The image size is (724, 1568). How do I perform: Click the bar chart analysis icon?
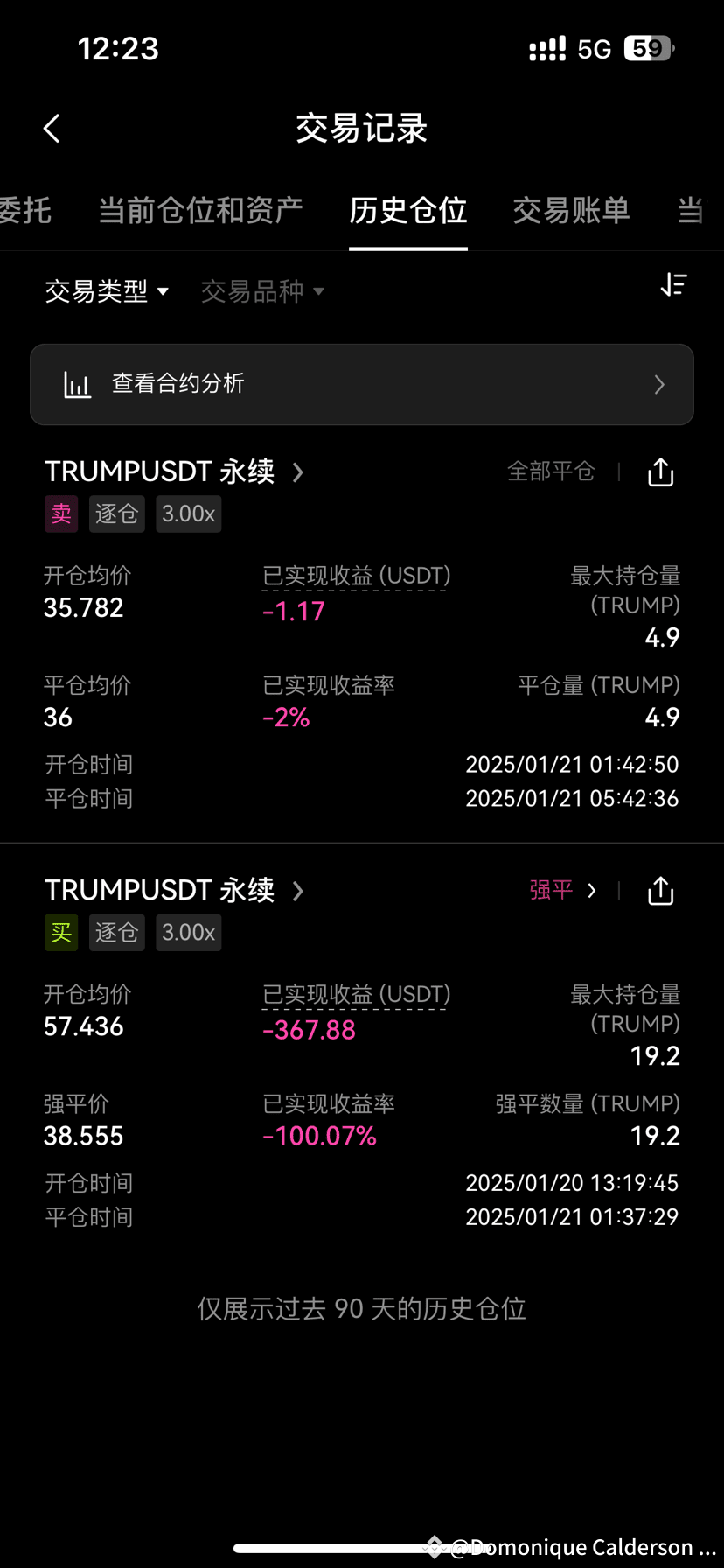[77, 383]
